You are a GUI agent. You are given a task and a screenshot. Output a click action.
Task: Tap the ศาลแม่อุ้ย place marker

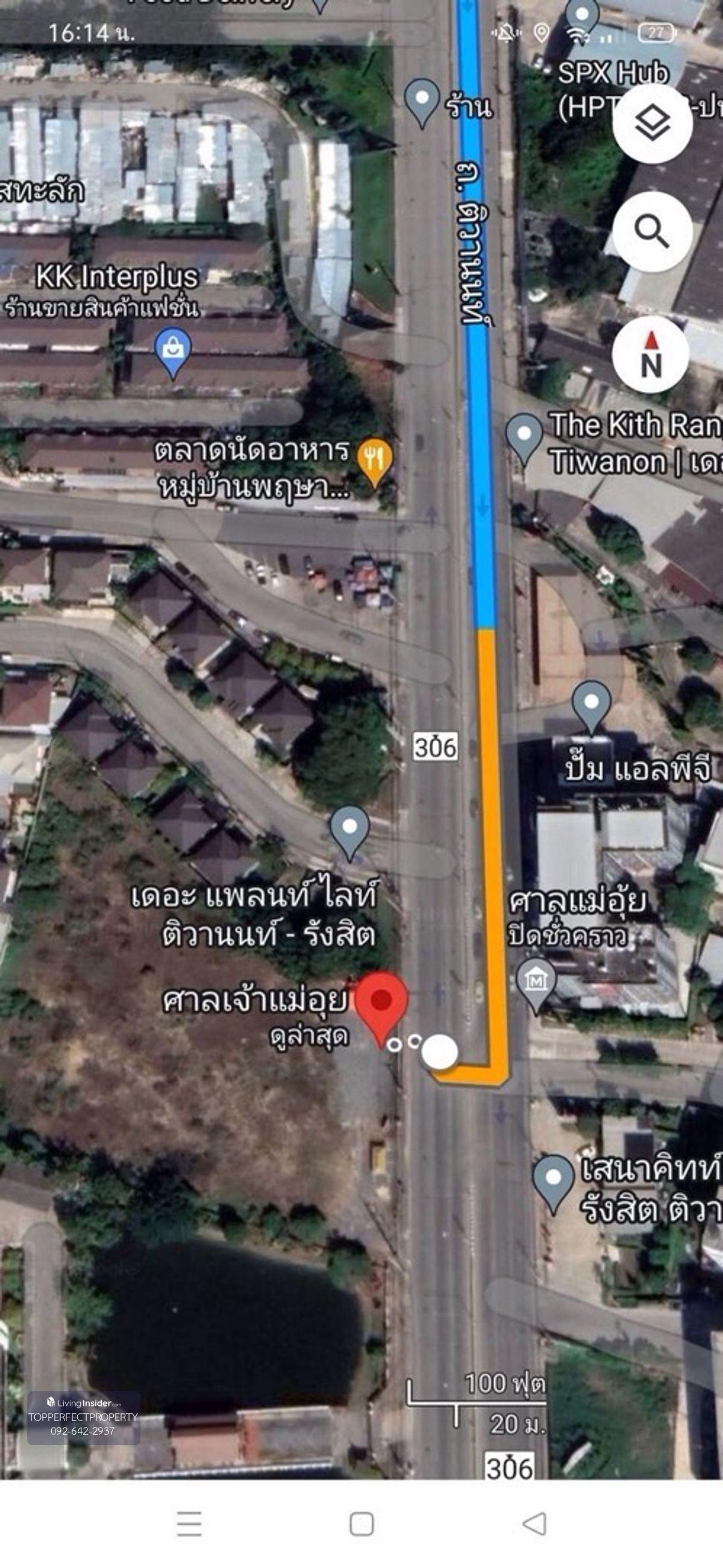click(536, 980)
